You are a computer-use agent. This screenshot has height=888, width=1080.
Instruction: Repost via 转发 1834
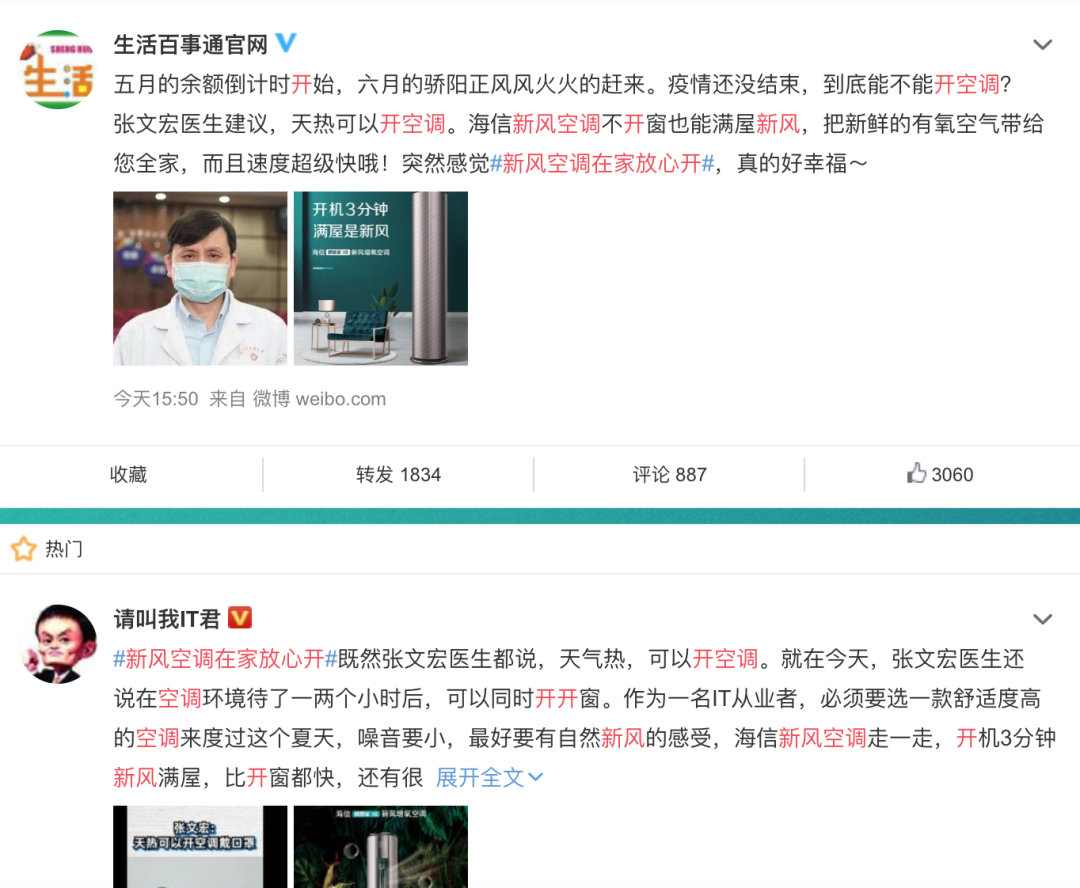click(398, 475)
